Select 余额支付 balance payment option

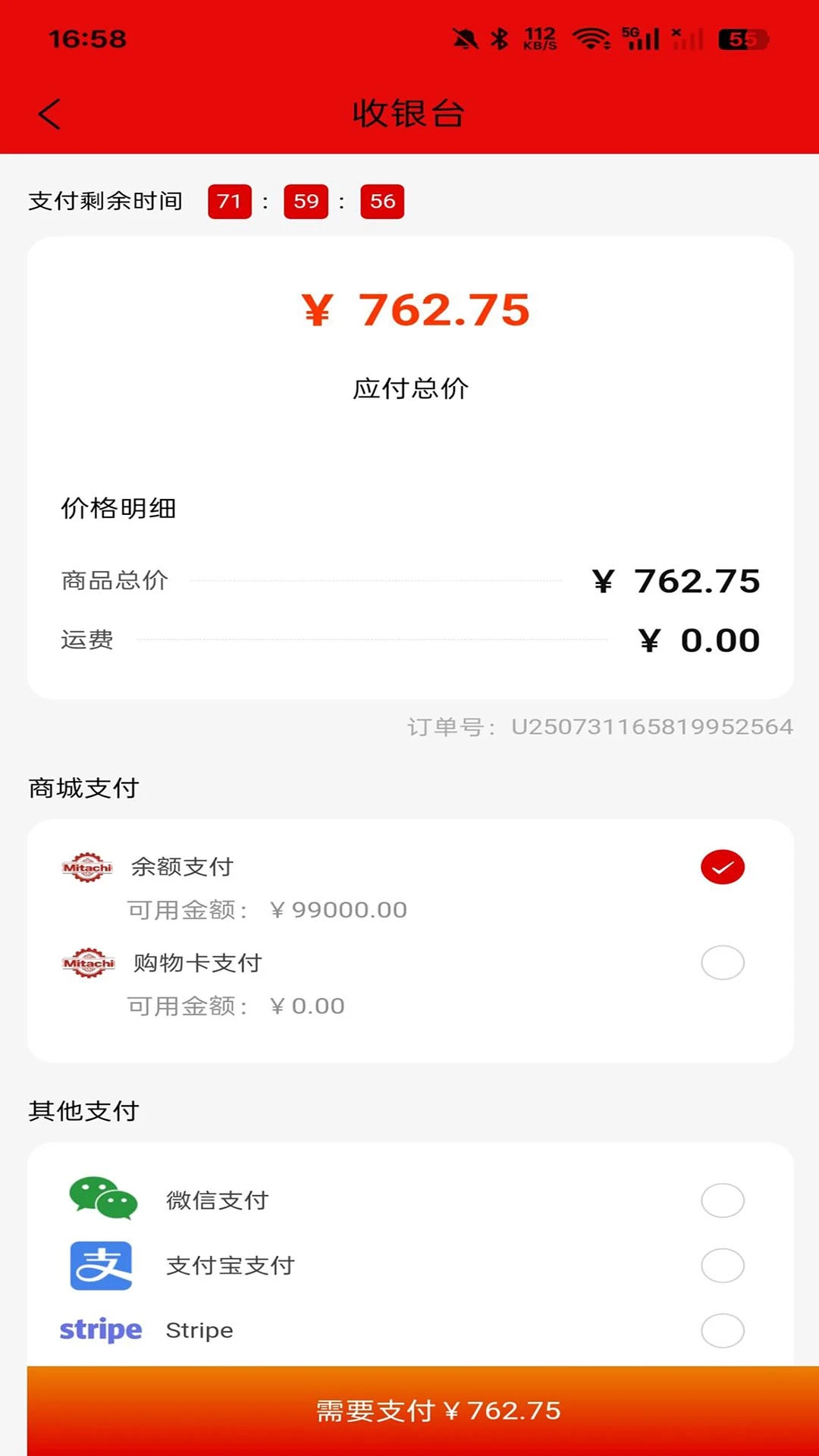[722, 868]
